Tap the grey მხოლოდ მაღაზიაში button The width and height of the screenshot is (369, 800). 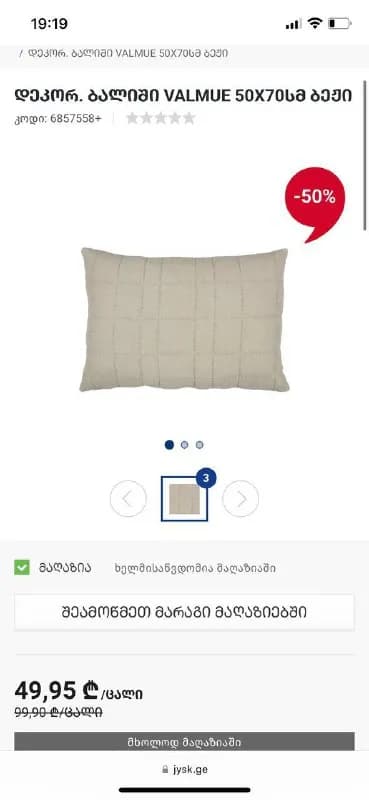pos(184,742)
